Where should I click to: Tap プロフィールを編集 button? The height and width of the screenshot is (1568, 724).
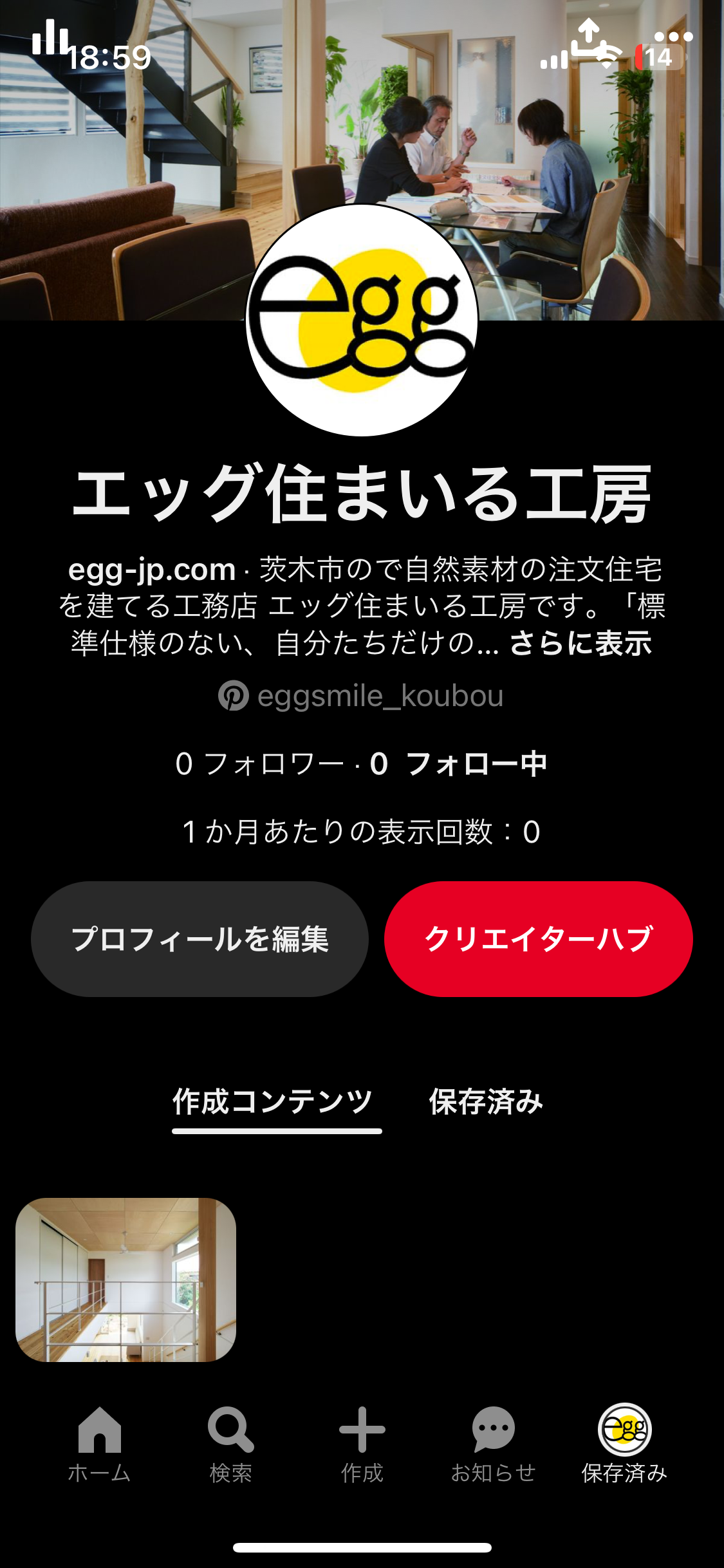point(200,939)
